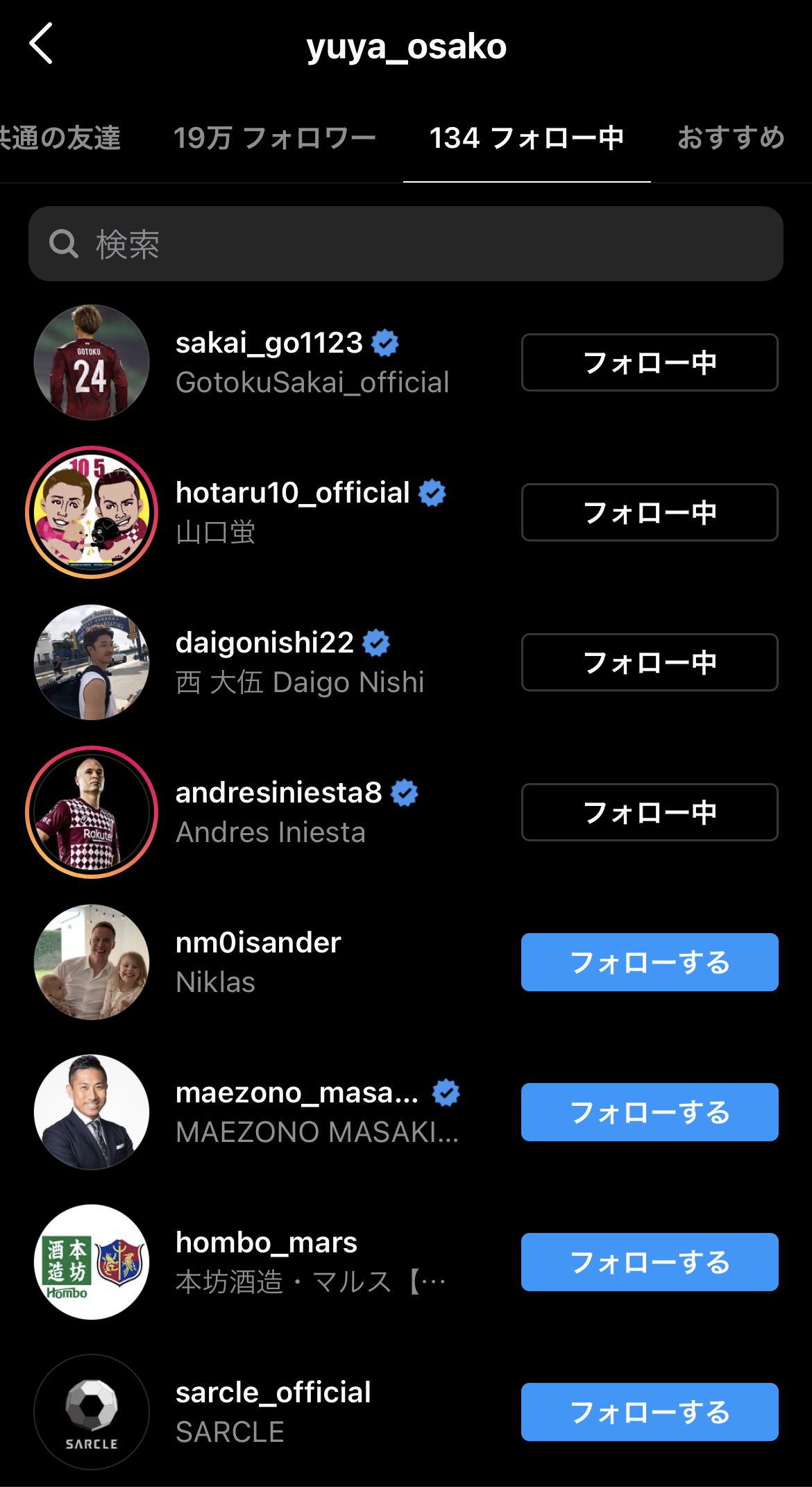Switch to the 19万 フォロワー tab
The image size is (812, 1487).
(x=274, y=138)
